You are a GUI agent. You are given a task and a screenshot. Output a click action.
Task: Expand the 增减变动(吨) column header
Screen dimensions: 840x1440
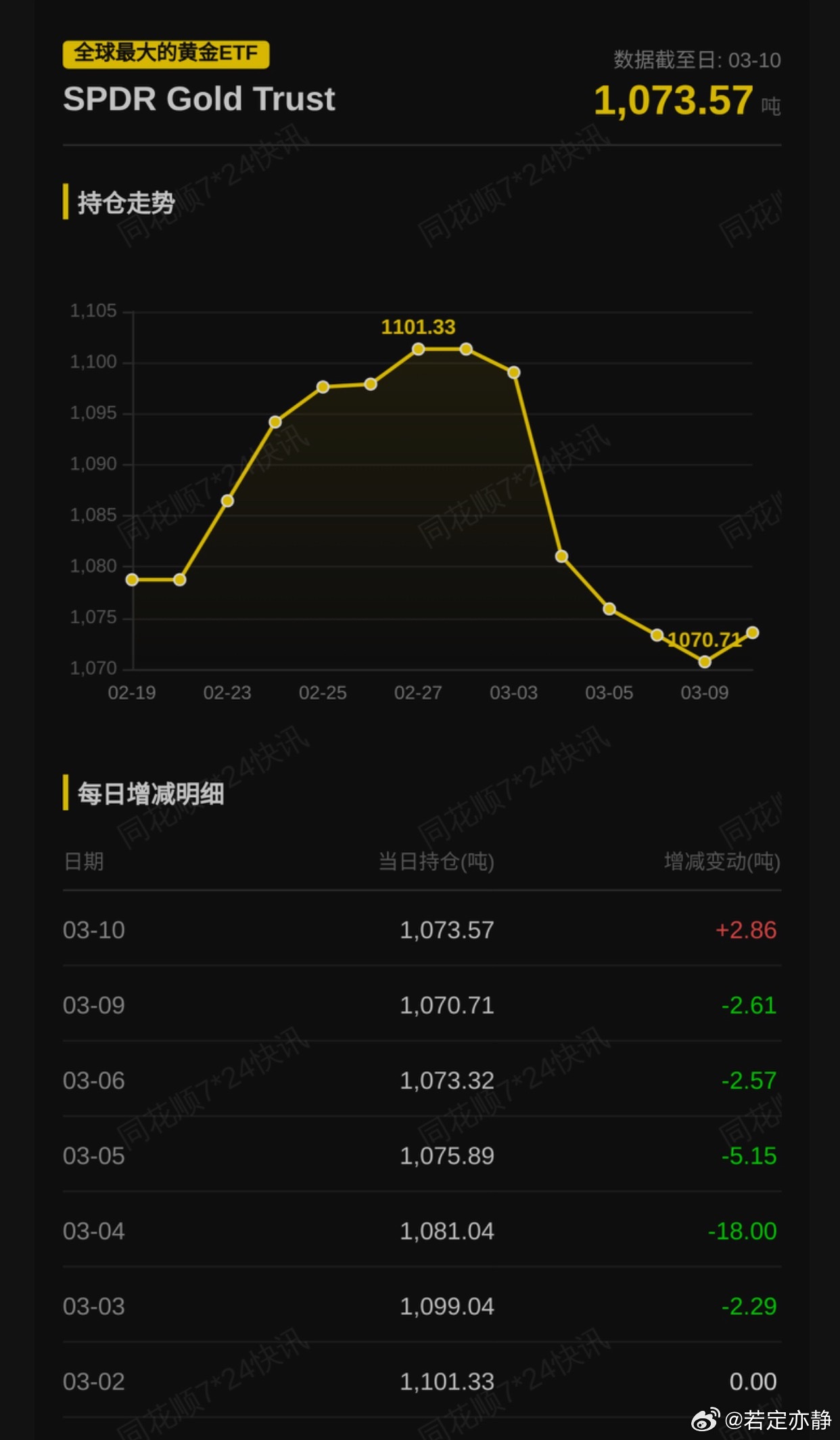pos(720,862)
